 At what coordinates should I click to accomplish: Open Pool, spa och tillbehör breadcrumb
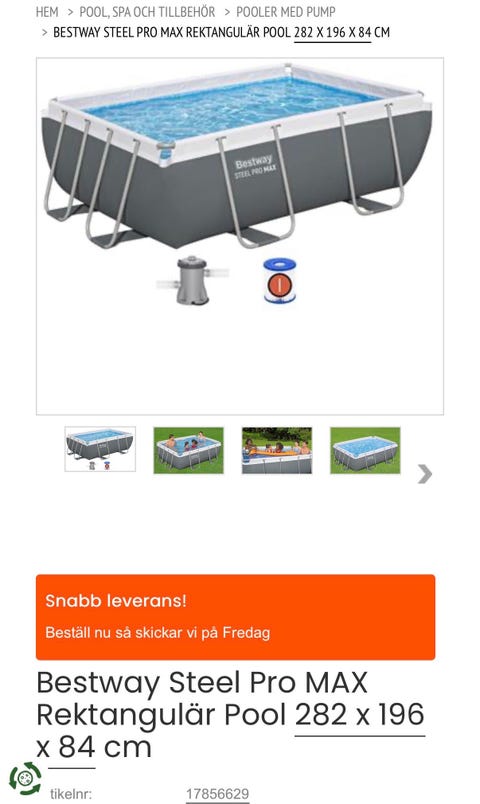point(147,12)
